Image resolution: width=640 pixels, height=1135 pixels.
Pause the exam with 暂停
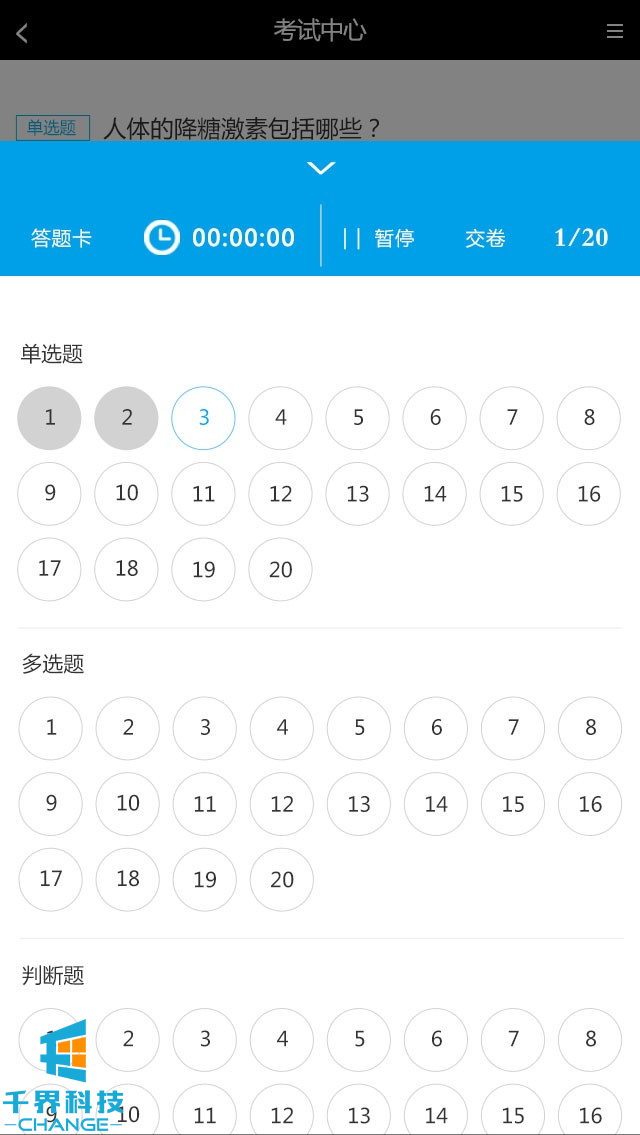click(379, 238)
